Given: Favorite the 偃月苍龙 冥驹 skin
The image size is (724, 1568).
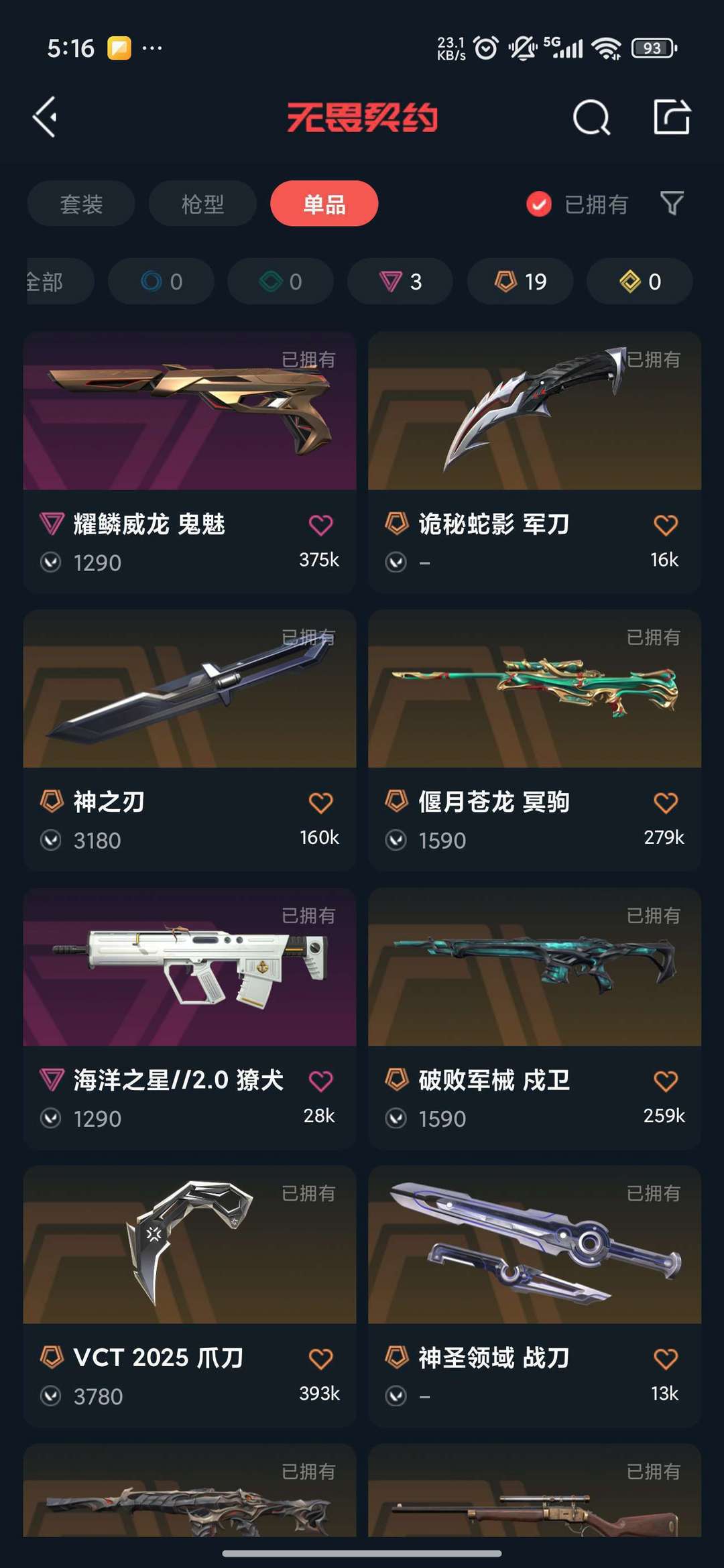Looking at the screenshot, I should tap(666, 802).
